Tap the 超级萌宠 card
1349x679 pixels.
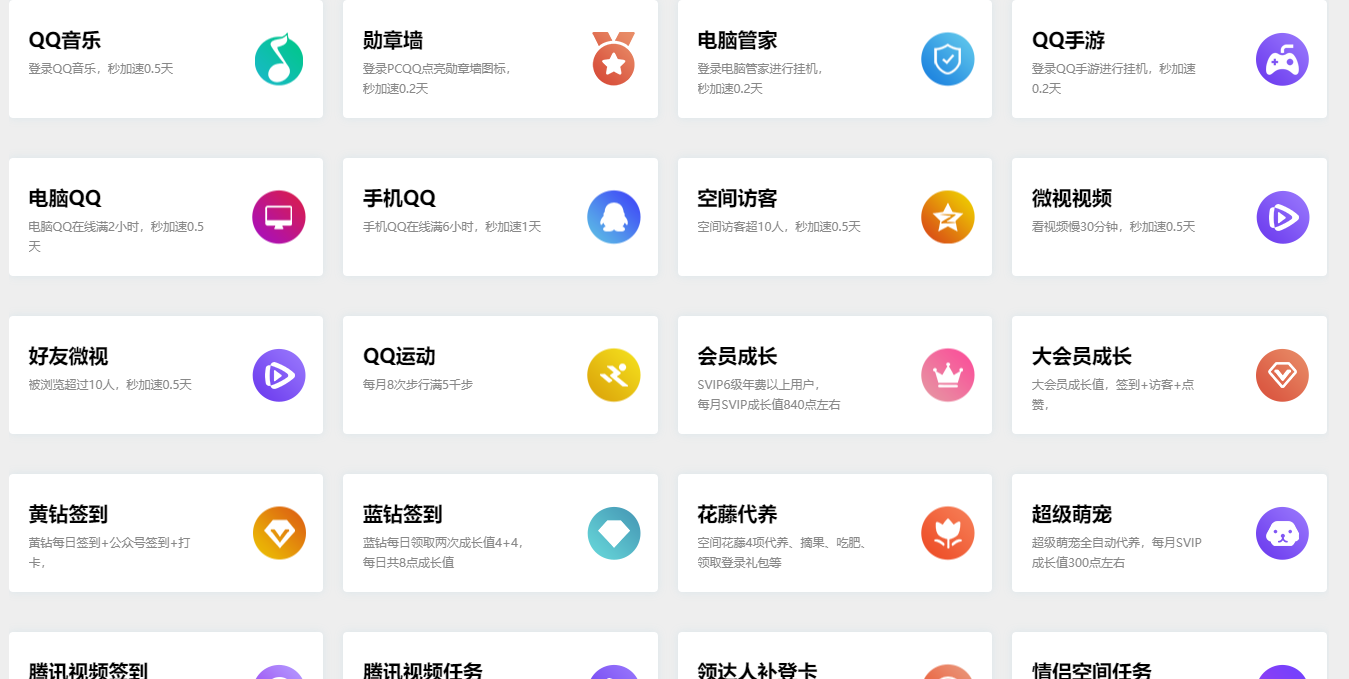(1169, 533)
